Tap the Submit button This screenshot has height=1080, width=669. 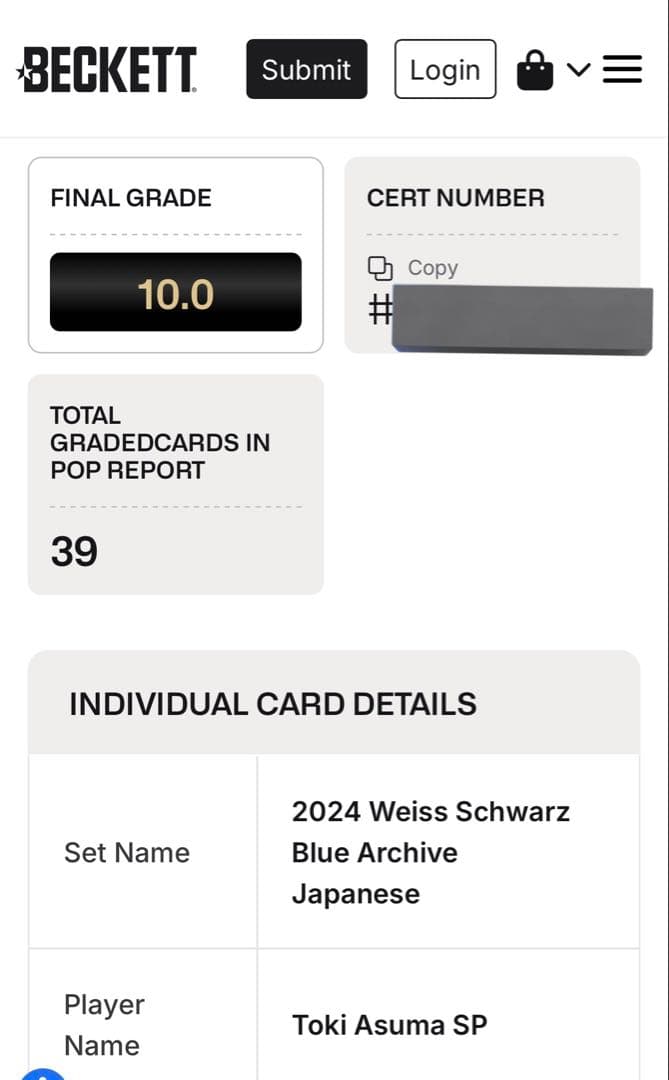306,69
